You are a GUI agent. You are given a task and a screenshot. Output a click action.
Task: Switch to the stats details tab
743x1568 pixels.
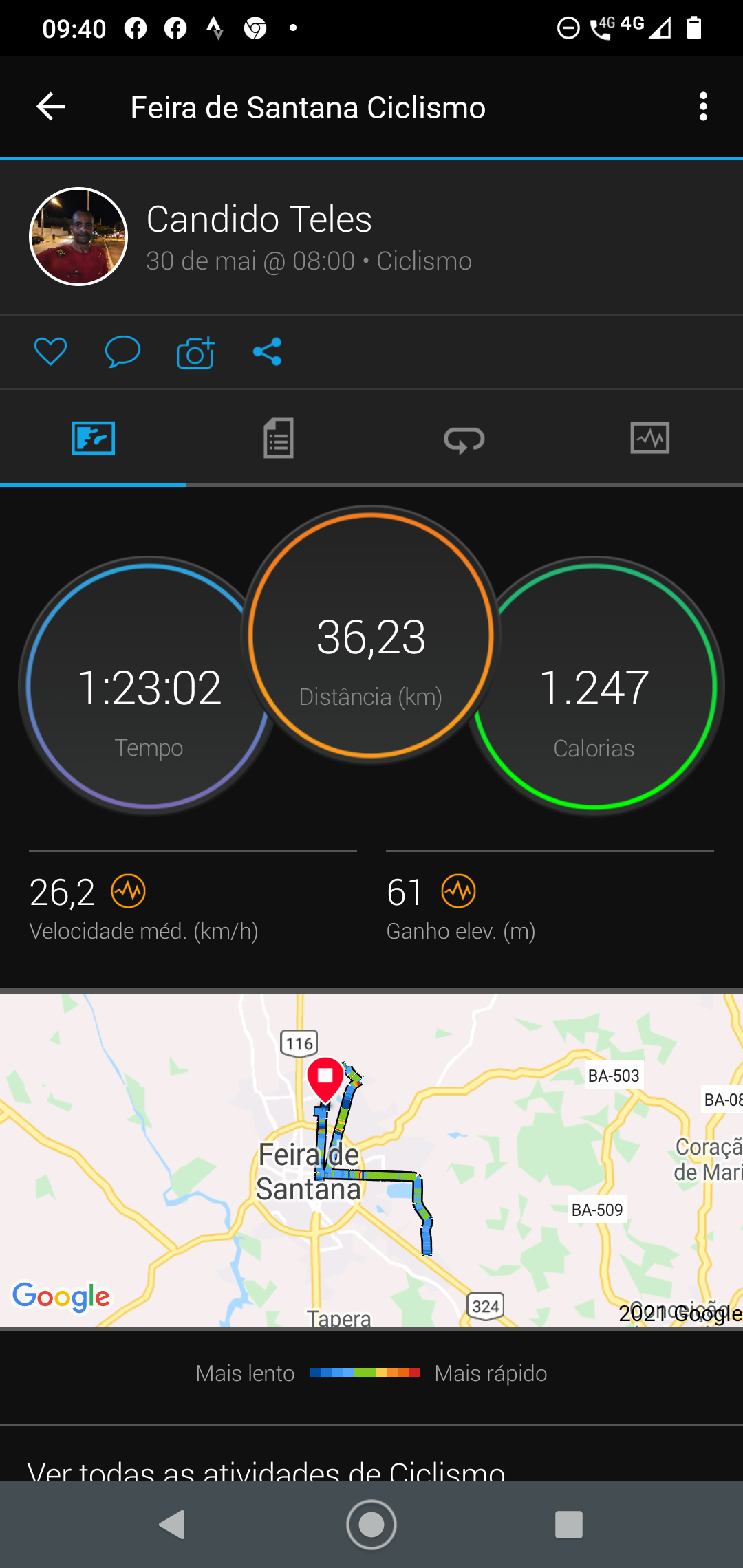[279, 438]
